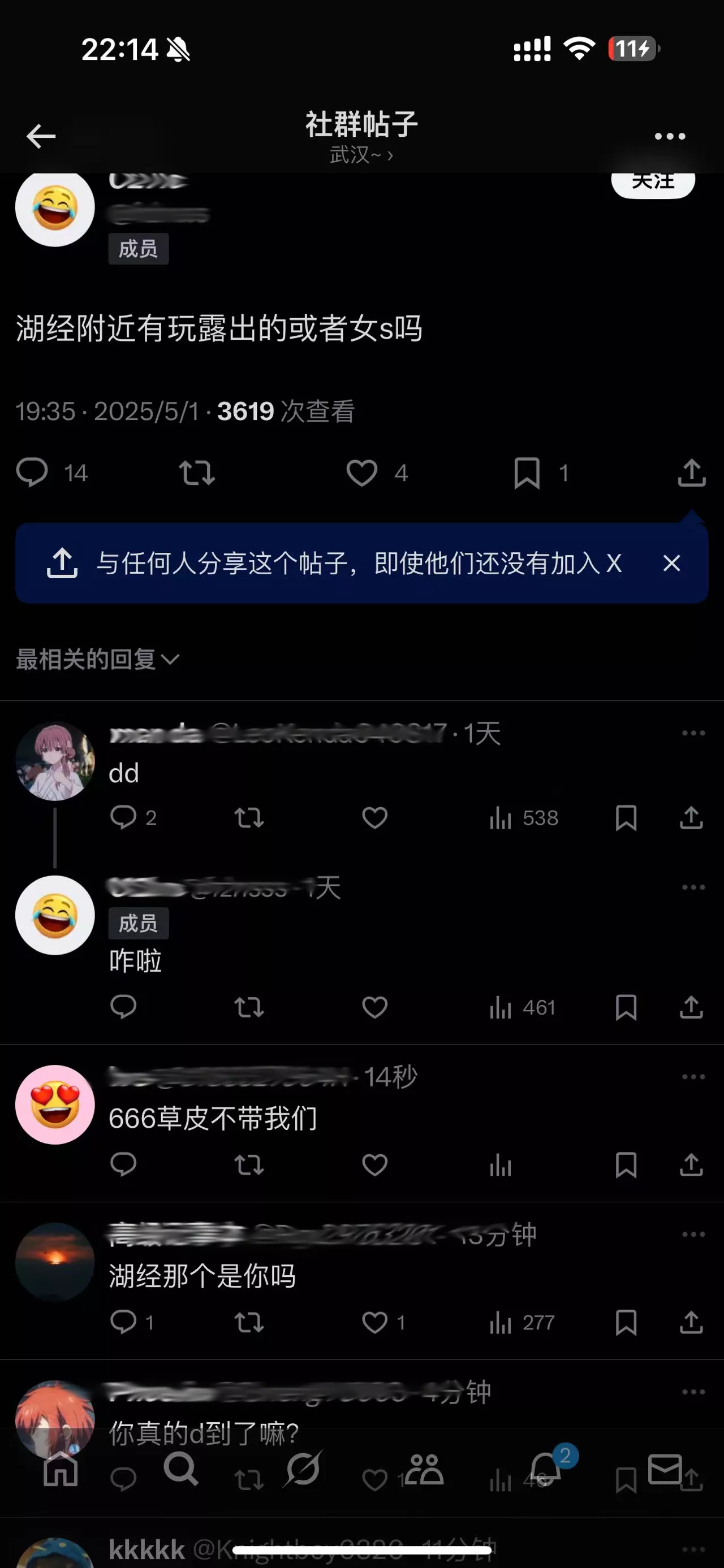Bookmark the main post
Image resolution: width=724 pixels, height=1568 pixels.
(x=527, y=473)
